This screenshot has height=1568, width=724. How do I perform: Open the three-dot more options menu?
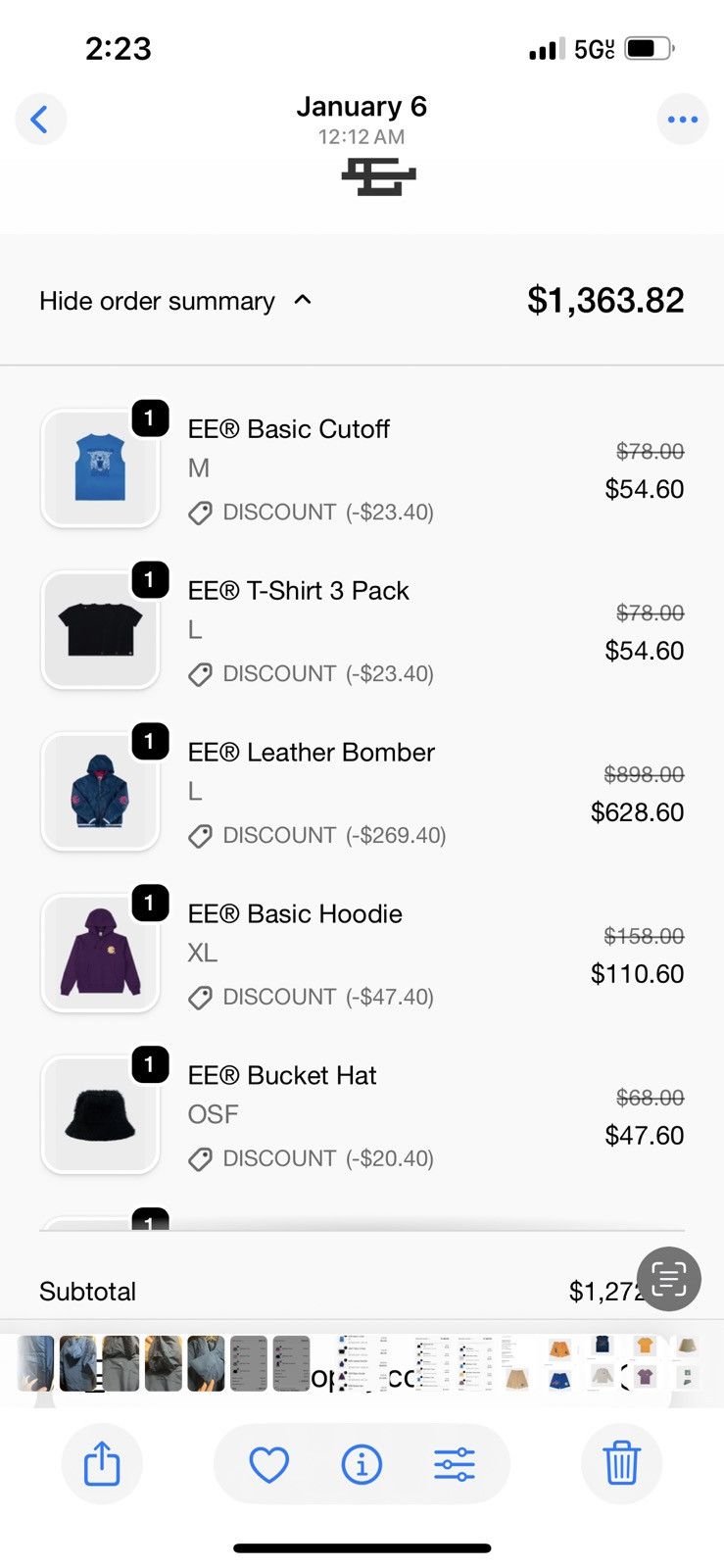point(682,120)
